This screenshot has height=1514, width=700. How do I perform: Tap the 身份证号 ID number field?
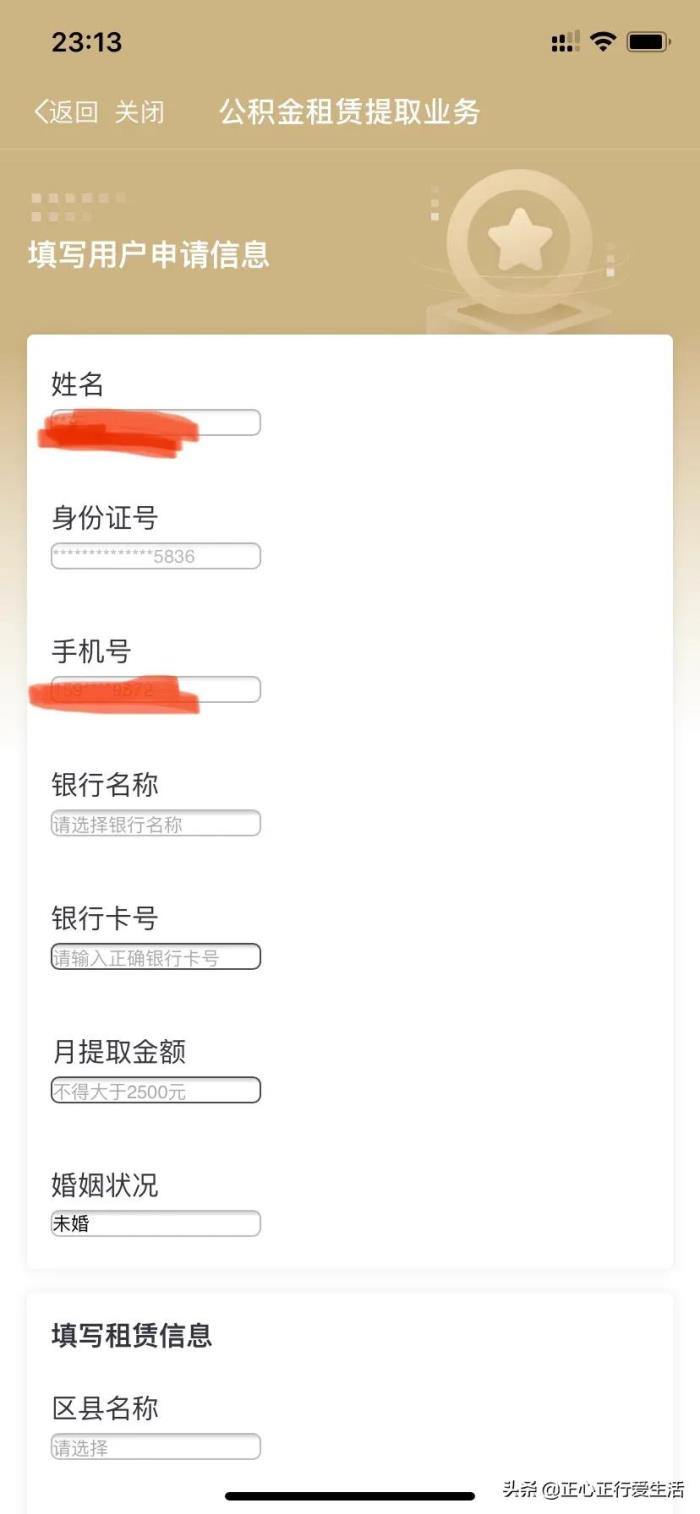pyautogui.click(x=156, y=556)
